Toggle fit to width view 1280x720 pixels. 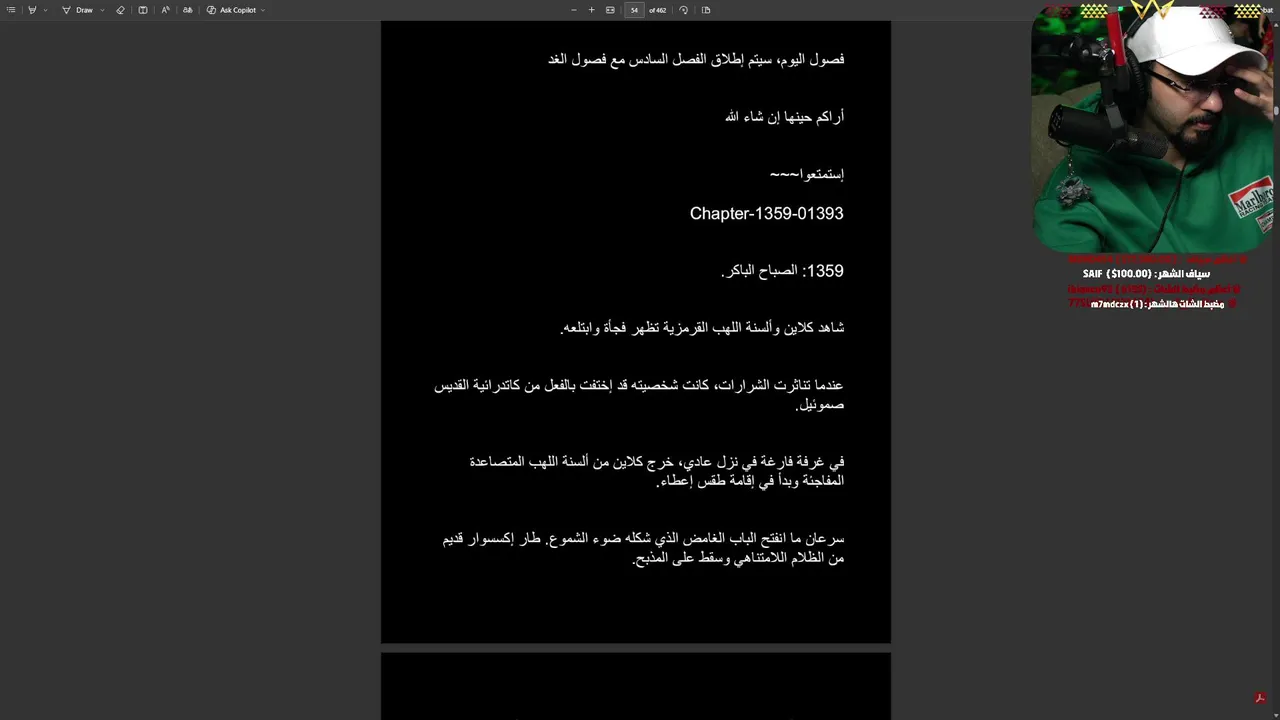coord(611,10)
